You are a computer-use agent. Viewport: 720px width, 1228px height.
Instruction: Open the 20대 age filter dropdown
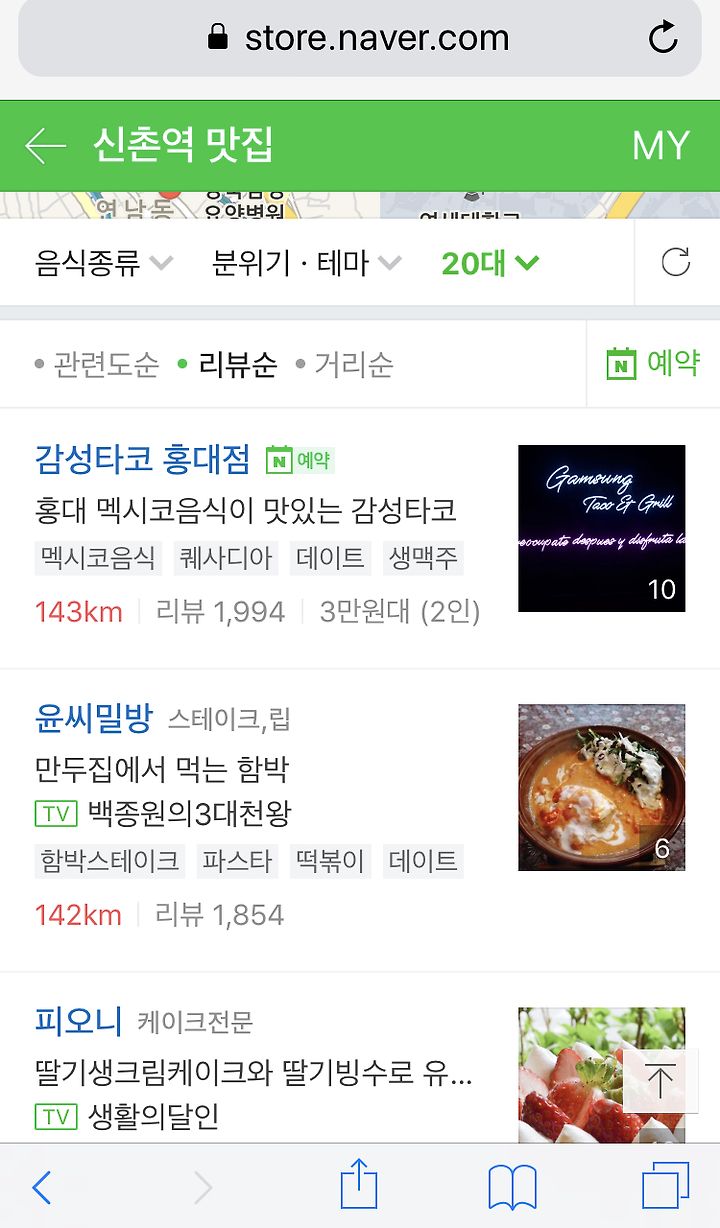click(x=490, y=263)
